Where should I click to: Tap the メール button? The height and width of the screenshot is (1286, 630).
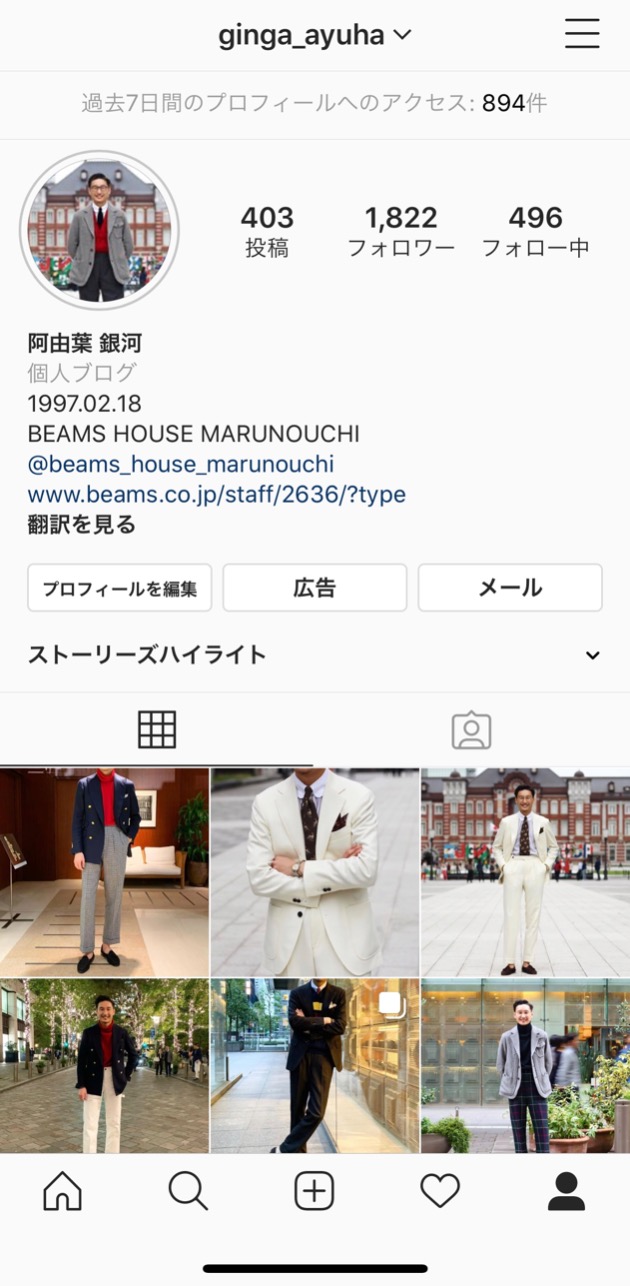[510, 588]
